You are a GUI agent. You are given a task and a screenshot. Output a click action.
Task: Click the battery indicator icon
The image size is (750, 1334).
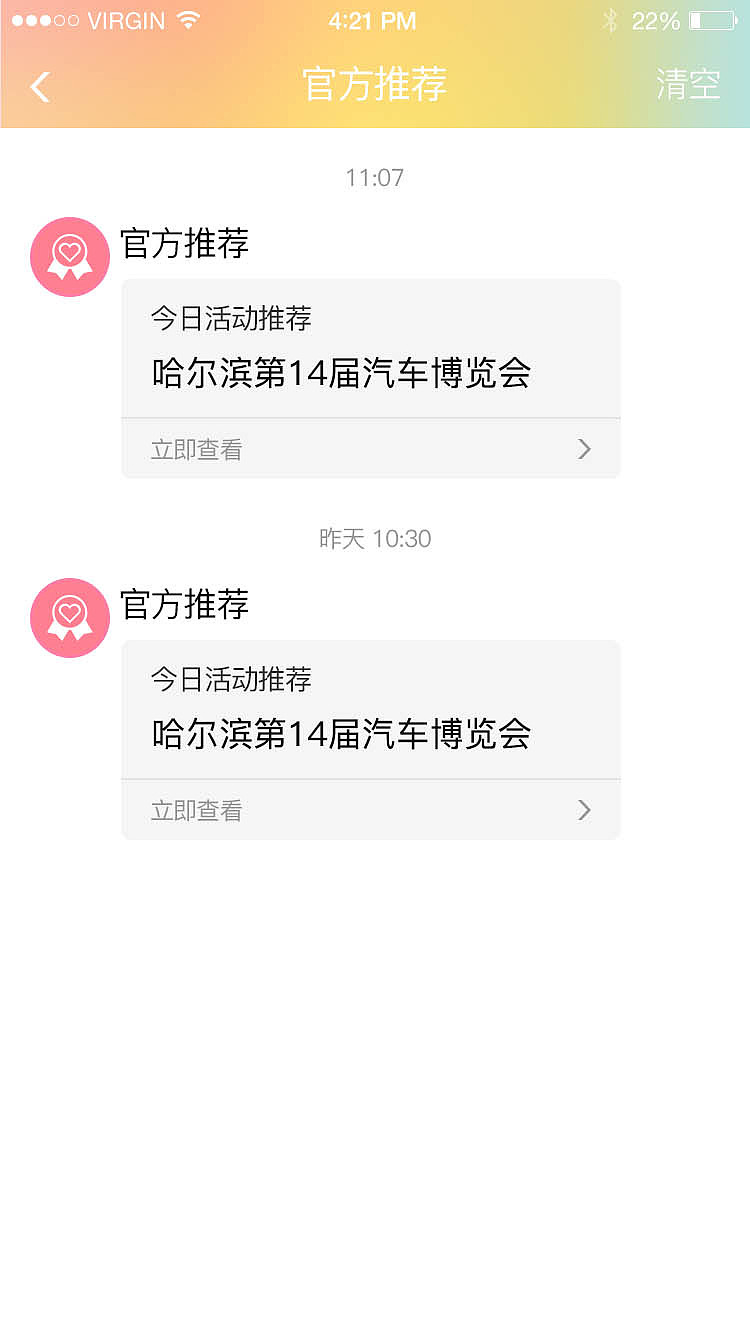(712, 20)
